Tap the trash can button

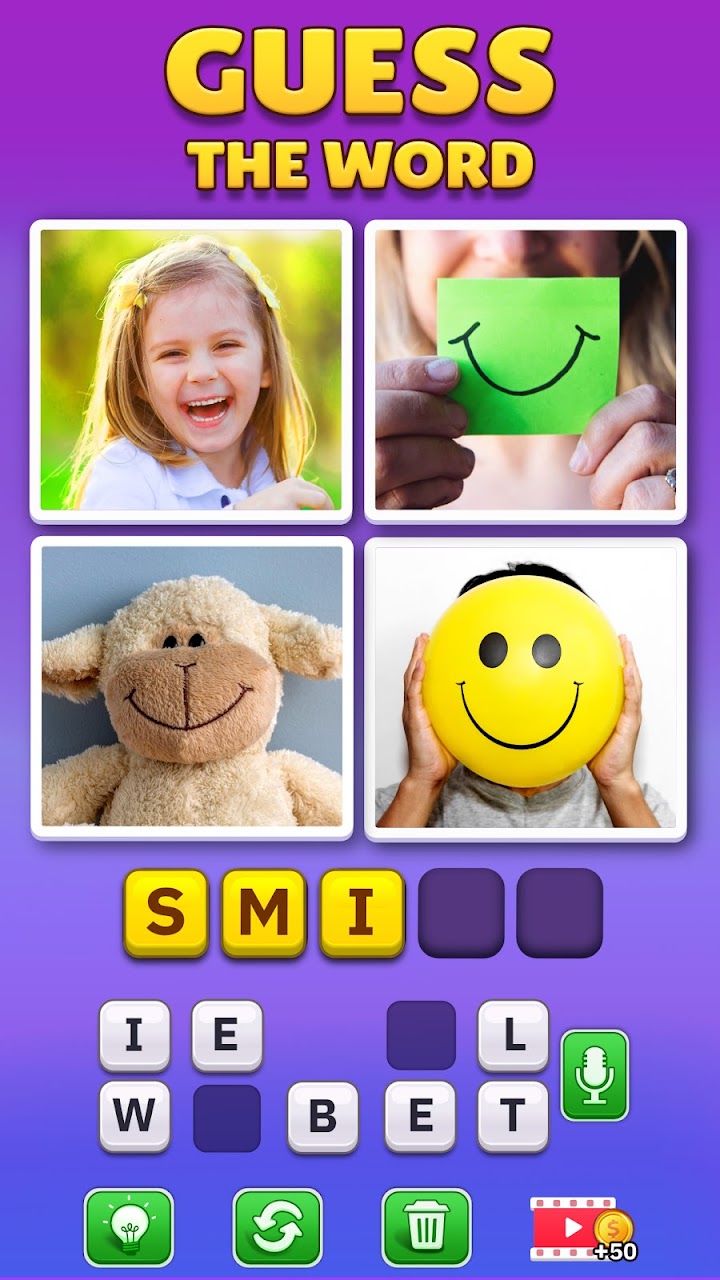tap(426, 1226)
